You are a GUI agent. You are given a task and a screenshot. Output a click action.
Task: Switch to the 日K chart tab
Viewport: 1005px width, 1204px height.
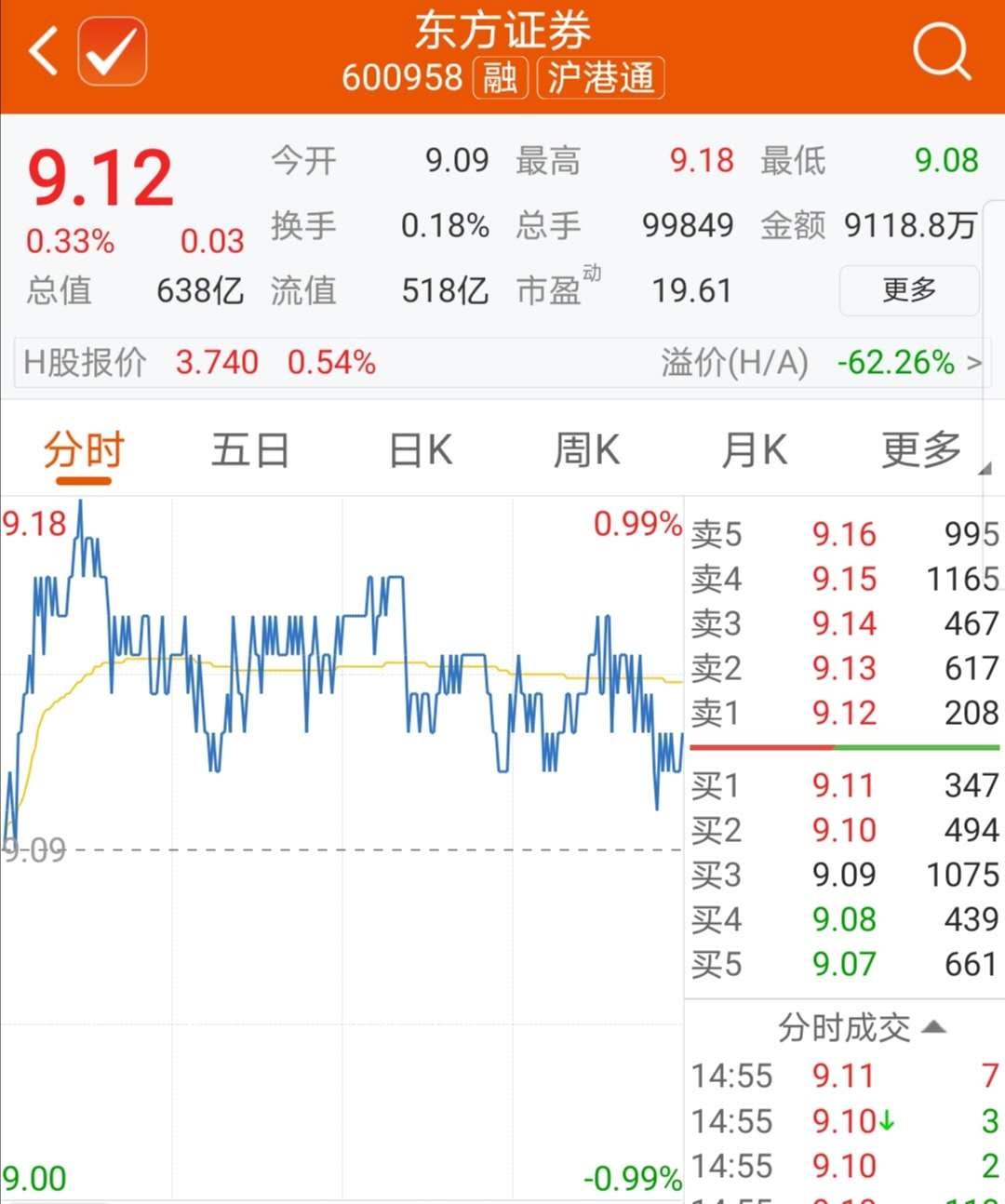point(420,451)
